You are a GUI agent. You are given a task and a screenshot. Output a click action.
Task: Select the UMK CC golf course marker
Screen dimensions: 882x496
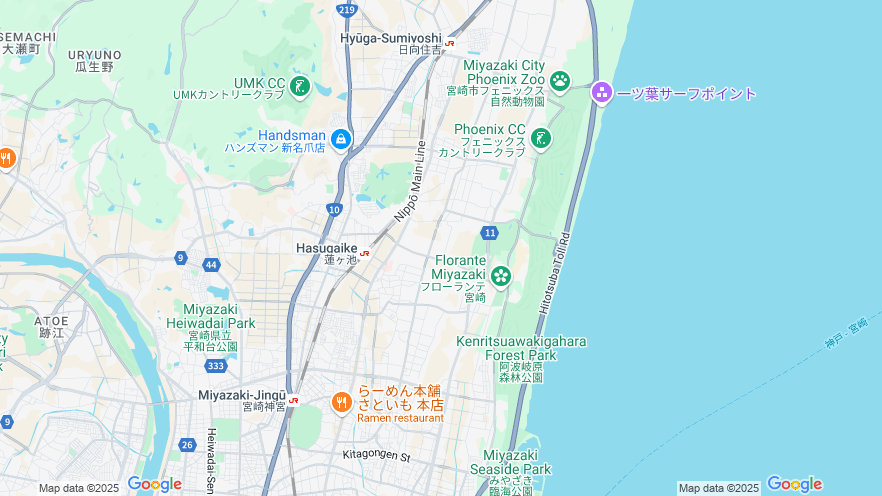[x=299, y=87]
